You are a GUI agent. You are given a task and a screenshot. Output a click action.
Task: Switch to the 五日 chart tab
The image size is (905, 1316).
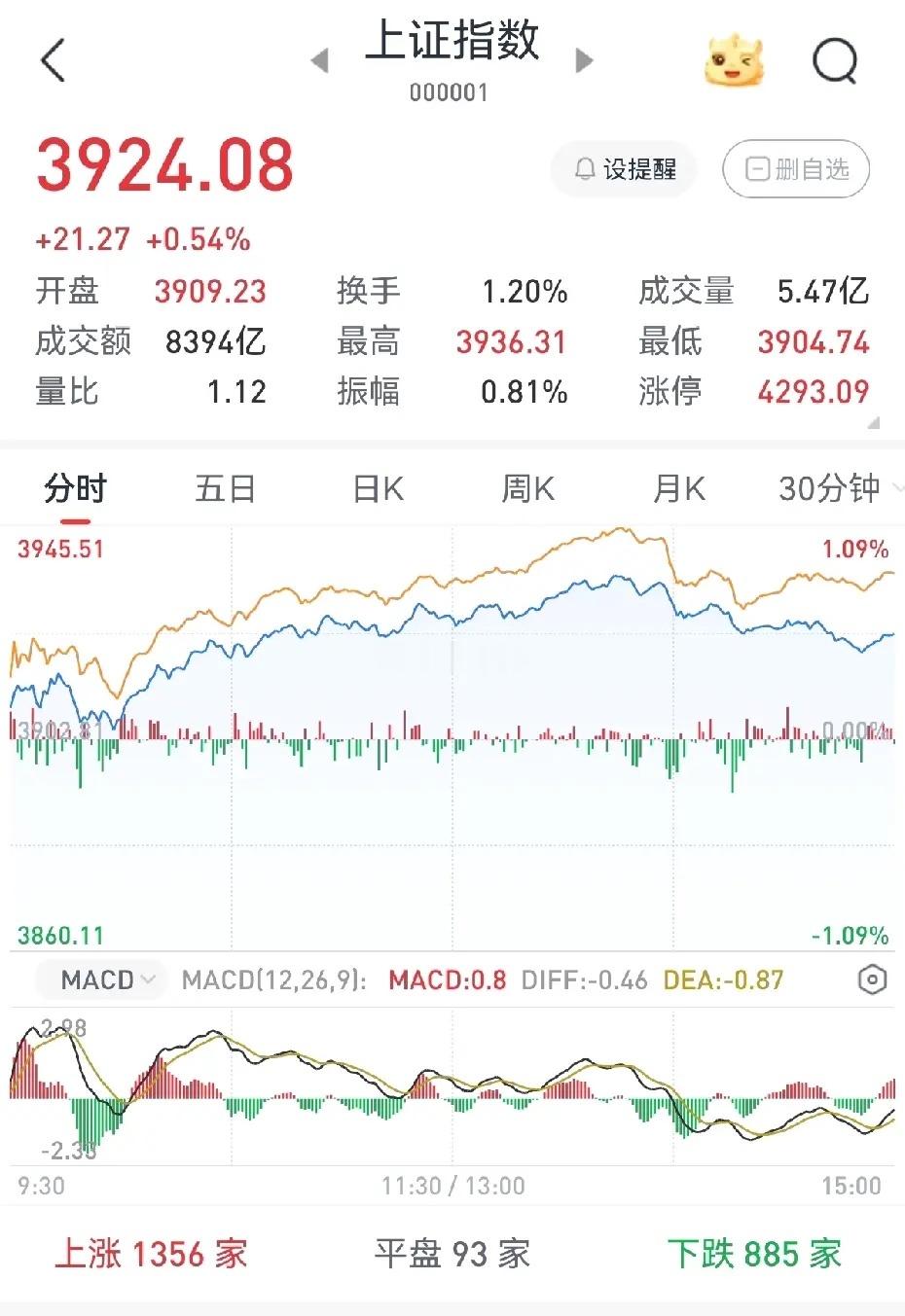[225, 489]
